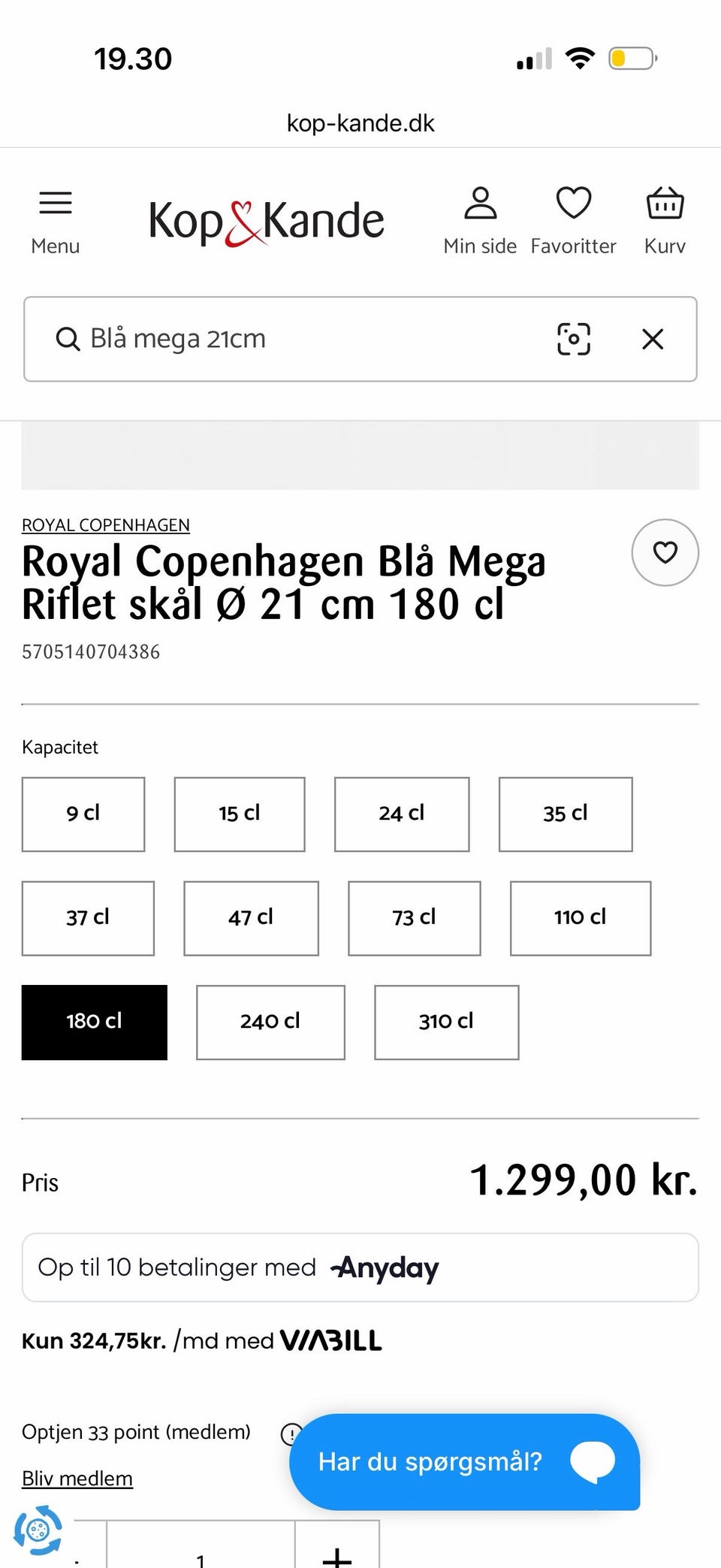Select the 9 cl capacity

(83, 814)
